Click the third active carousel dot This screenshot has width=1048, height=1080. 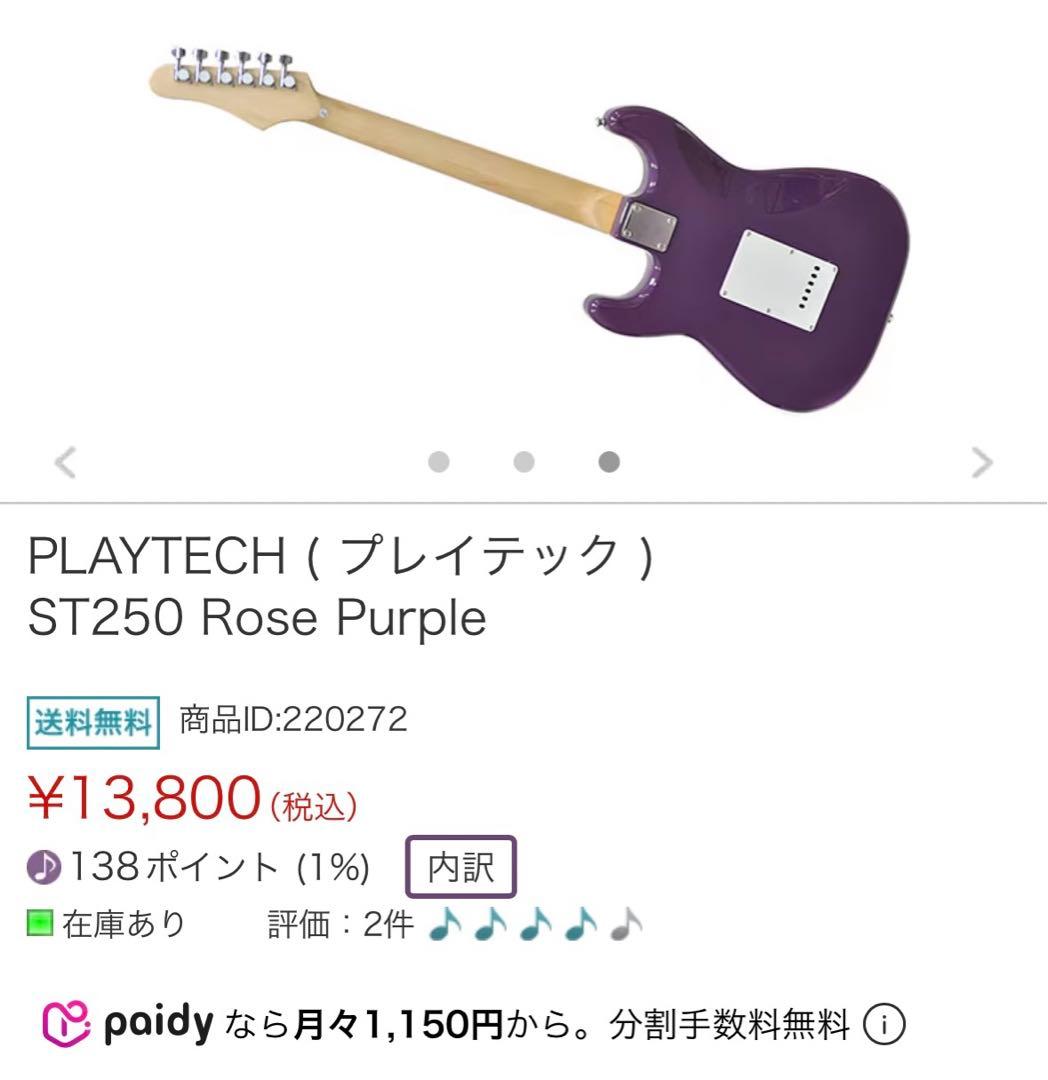[609, 461]
